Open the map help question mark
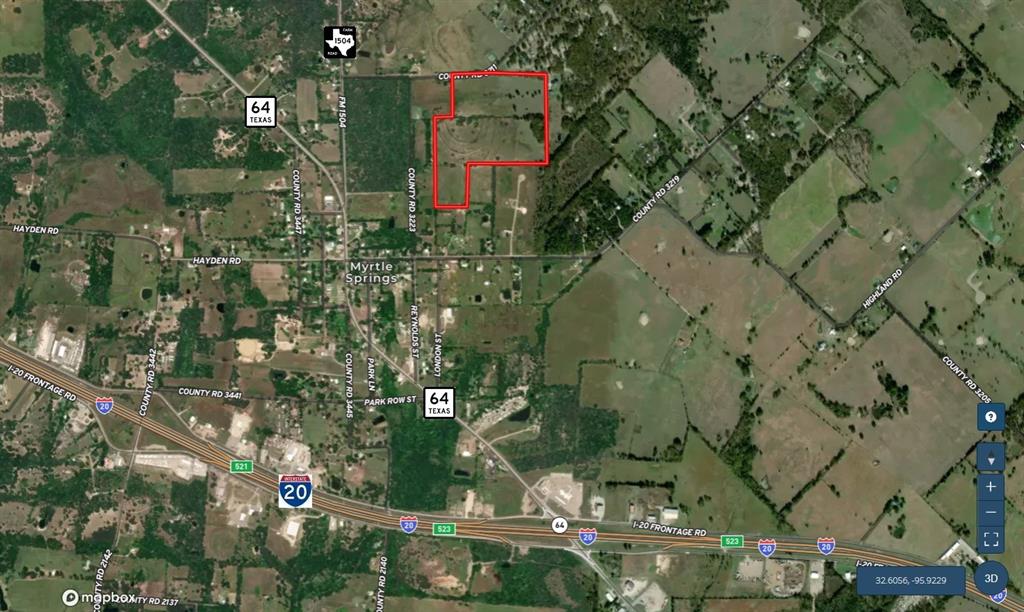Image resolution: width=1024 pixels, height=612 pixels. coord(991,417)
